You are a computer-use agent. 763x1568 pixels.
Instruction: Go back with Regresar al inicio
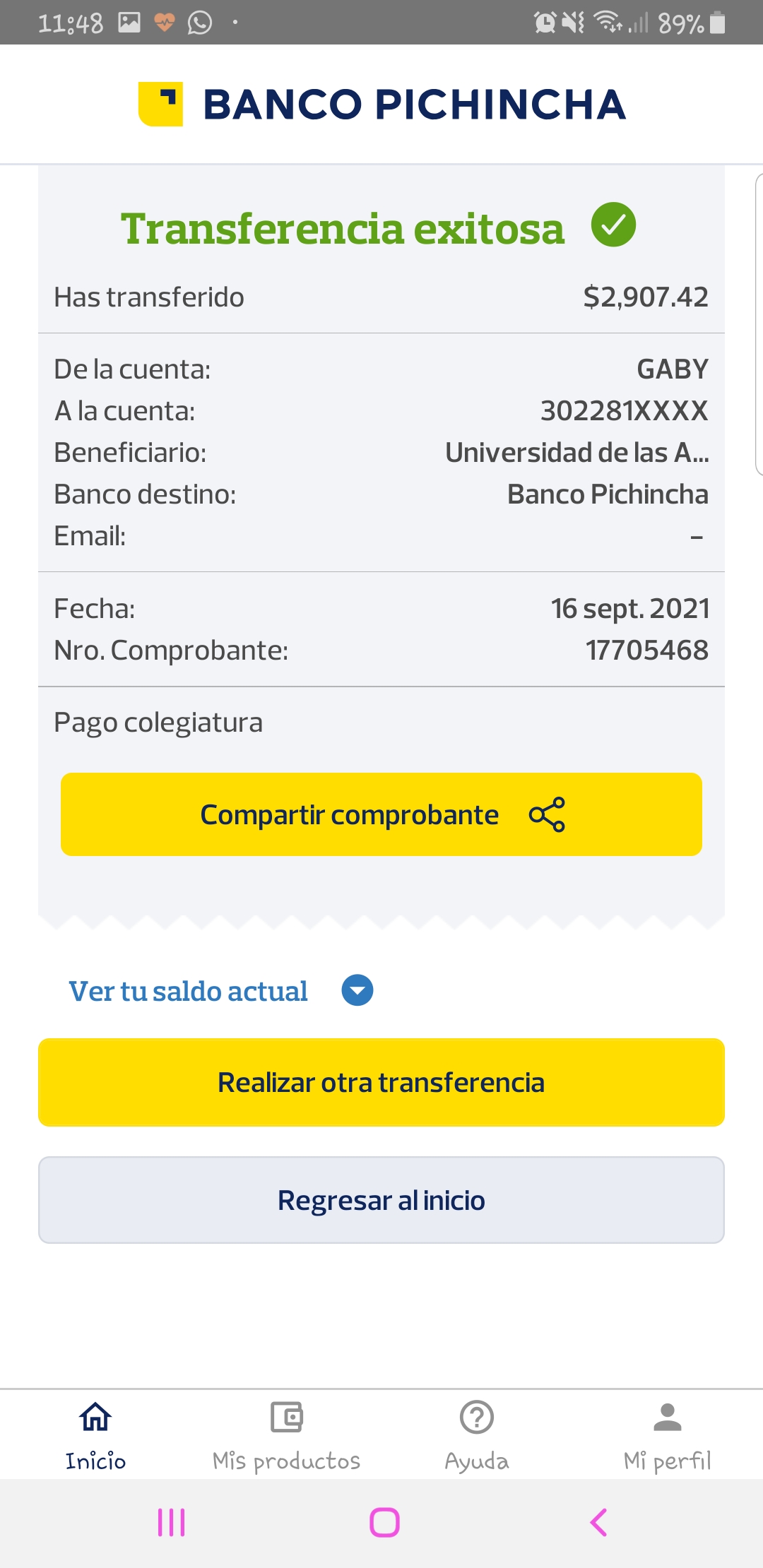tap(381, 1200)
